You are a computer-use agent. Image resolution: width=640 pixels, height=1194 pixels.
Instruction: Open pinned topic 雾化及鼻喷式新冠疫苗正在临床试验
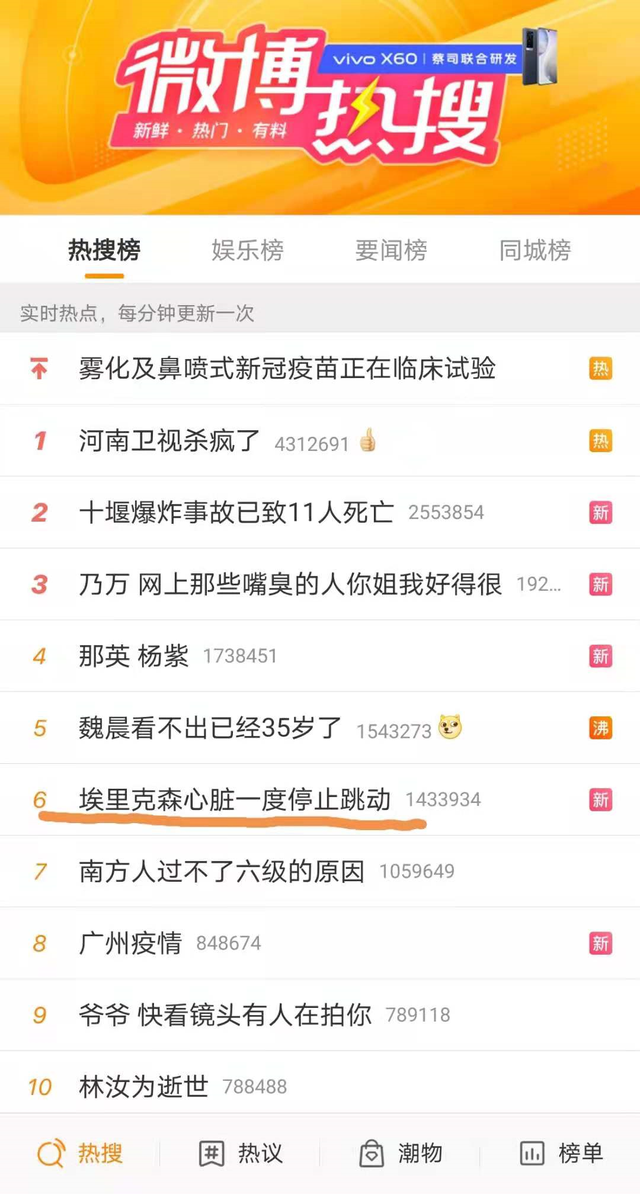(x=287, y=368)
